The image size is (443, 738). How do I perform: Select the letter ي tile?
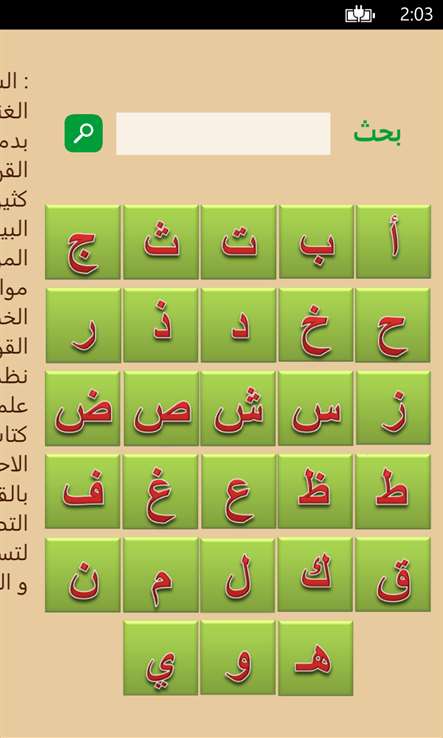(x=161, y=658)
